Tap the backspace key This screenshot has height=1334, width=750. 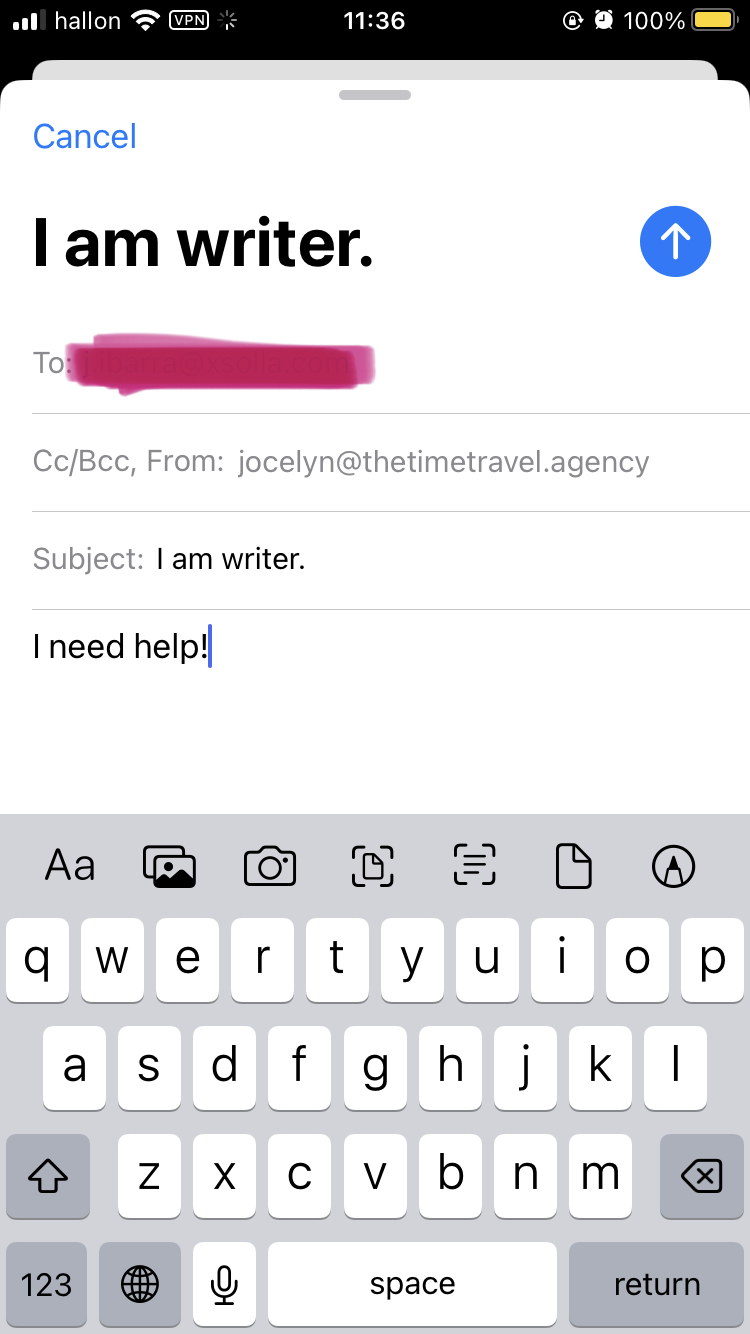(x=701, y=1177)
